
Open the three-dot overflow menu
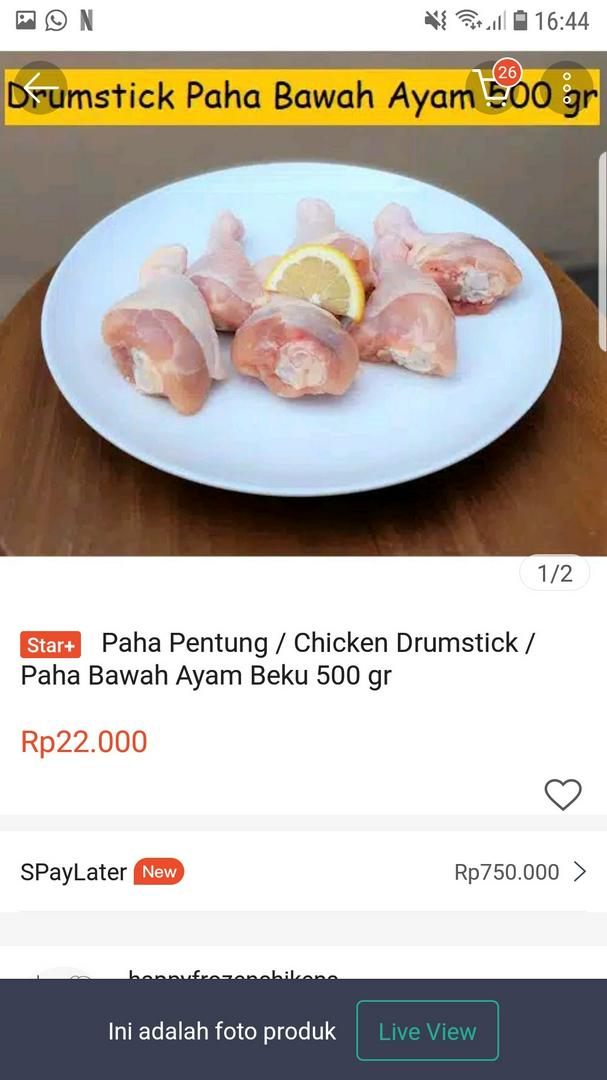click(567, 88)
